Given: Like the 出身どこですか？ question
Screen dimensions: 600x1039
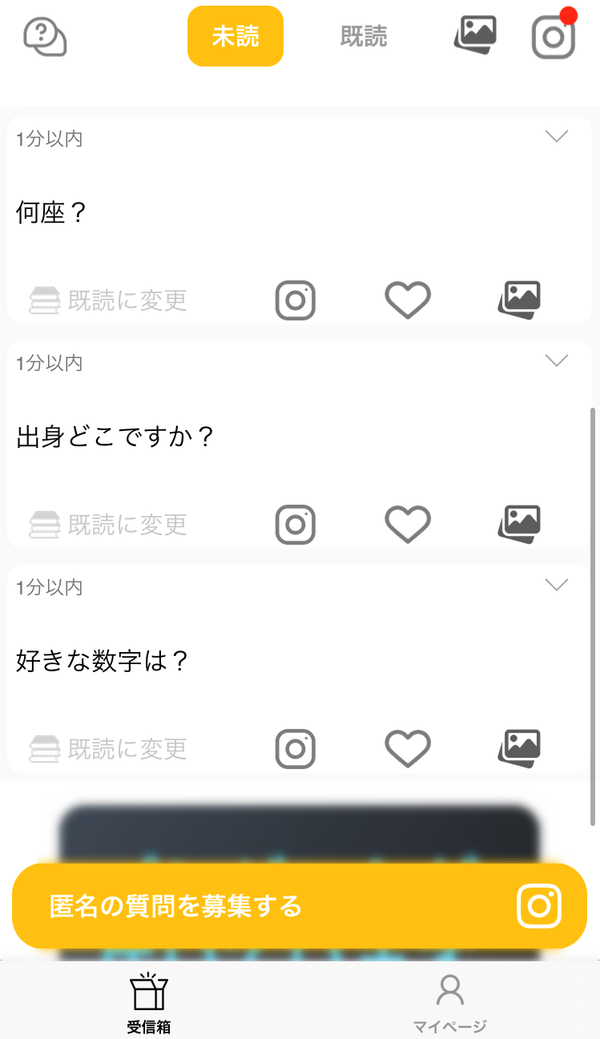Looking at the screenshot, I should (408, 525).
